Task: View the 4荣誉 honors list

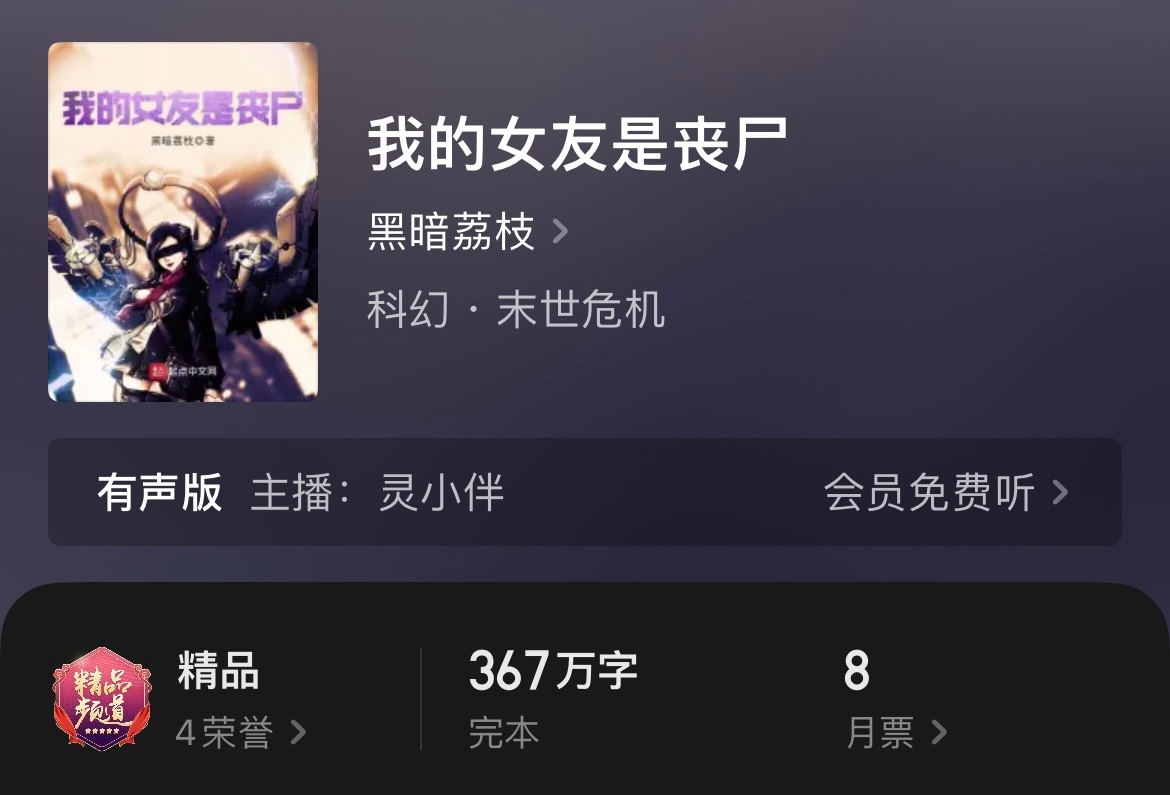Action: (240, 733)
